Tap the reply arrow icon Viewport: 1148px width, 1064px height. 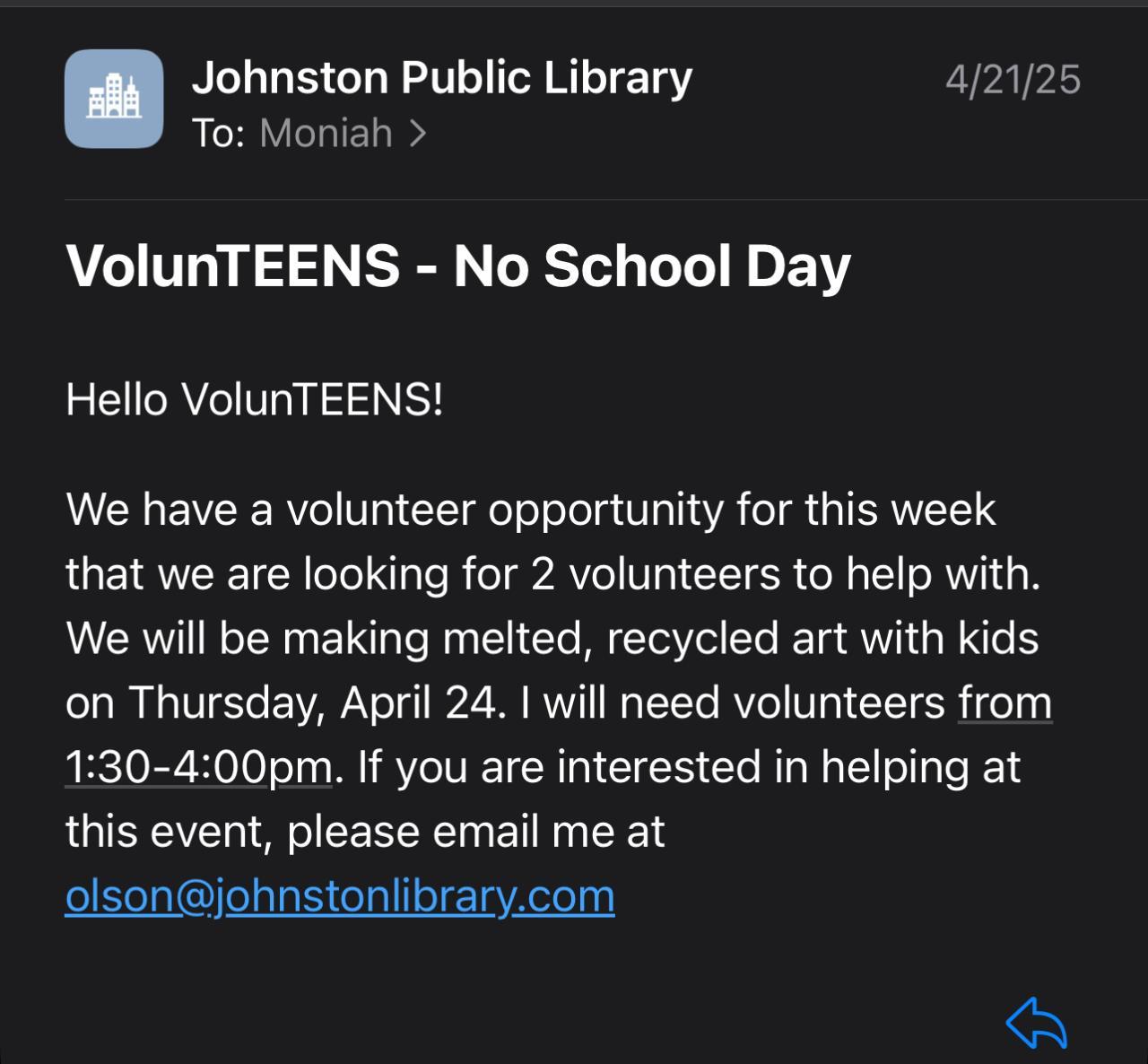tap(1036, 1023)
